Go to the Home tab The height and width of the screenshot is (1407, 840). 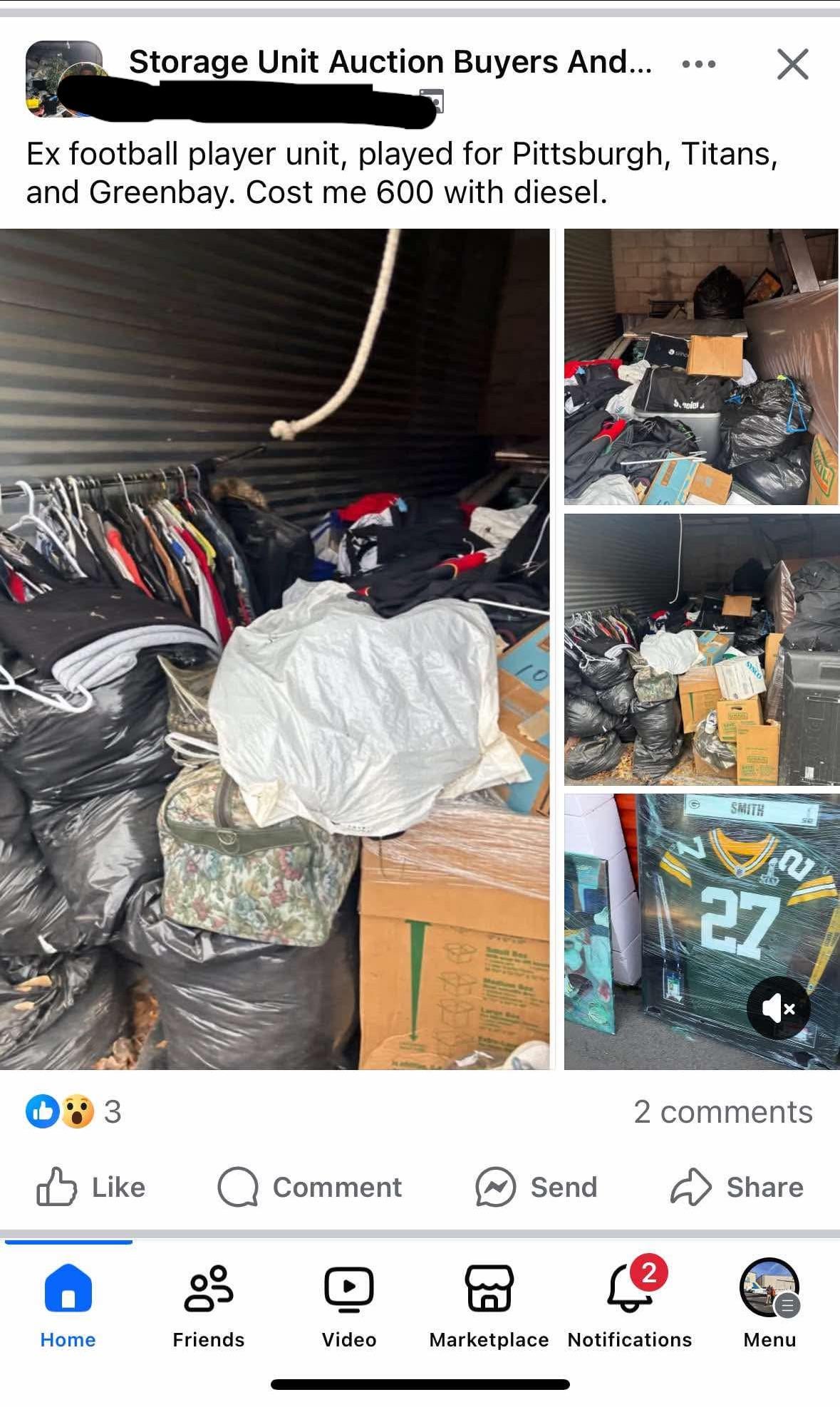coord(68,1305)
